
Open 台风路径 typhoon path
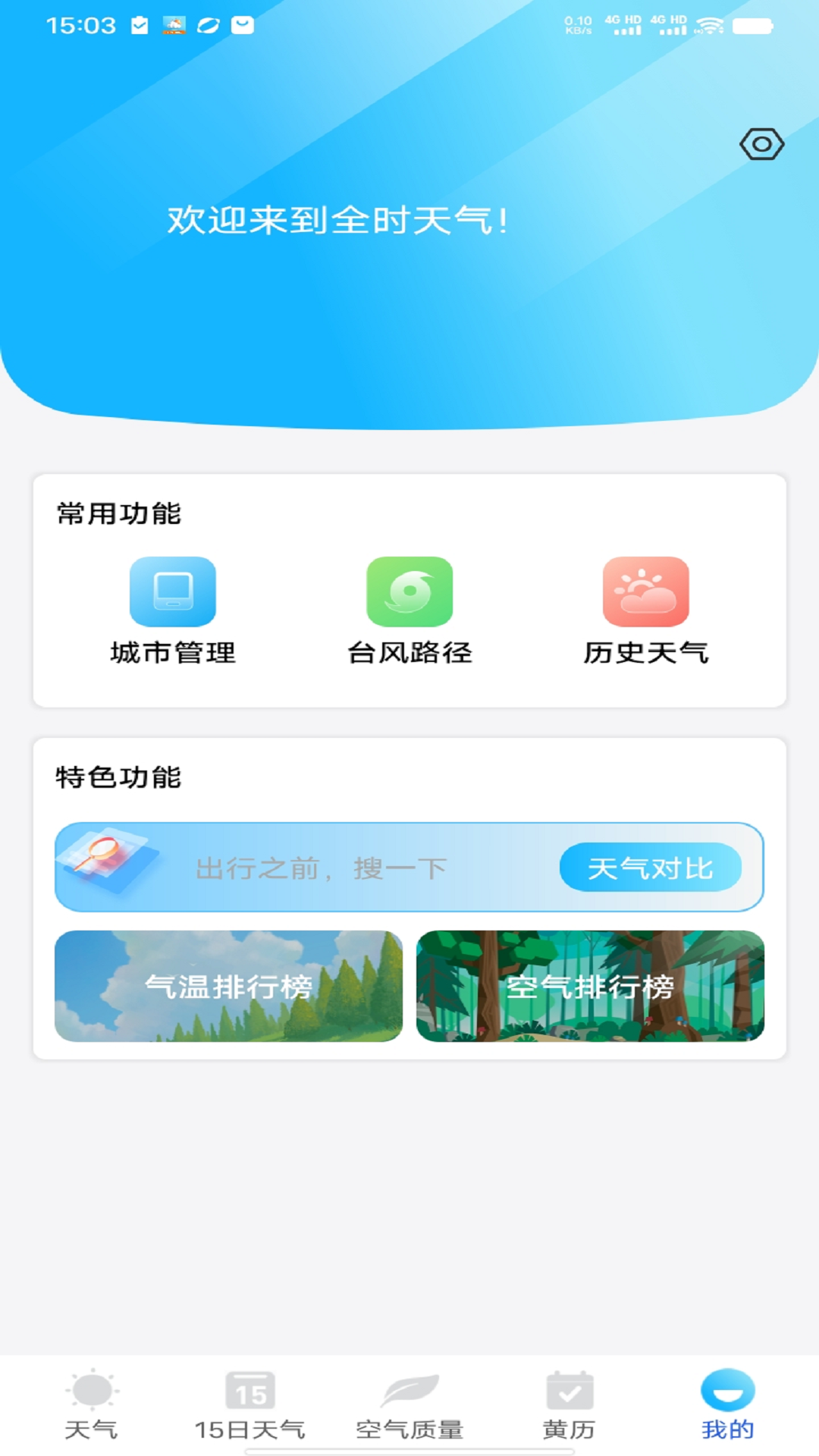tap(409, 611)
